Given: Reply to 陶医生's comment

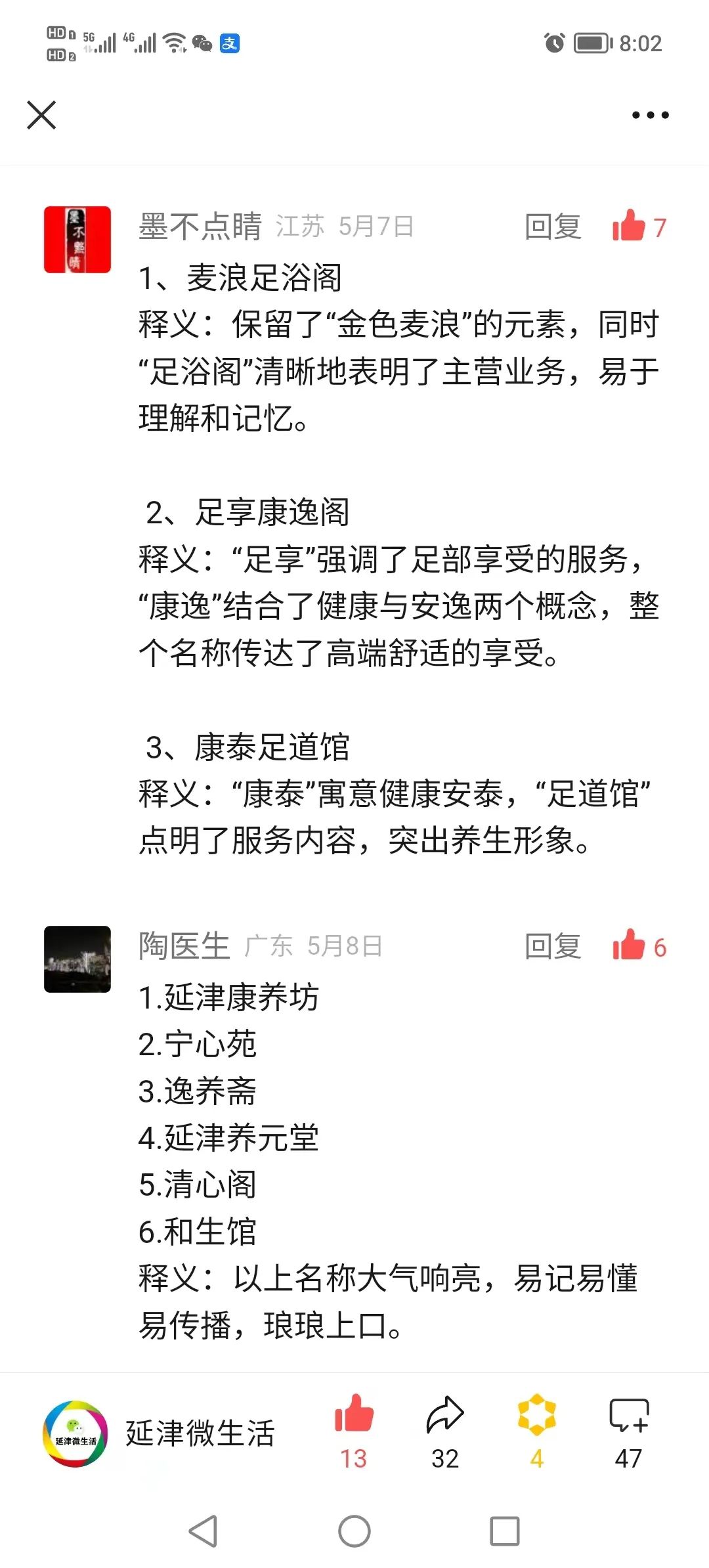Looking at the screenshot, I should tap(553, 946).
